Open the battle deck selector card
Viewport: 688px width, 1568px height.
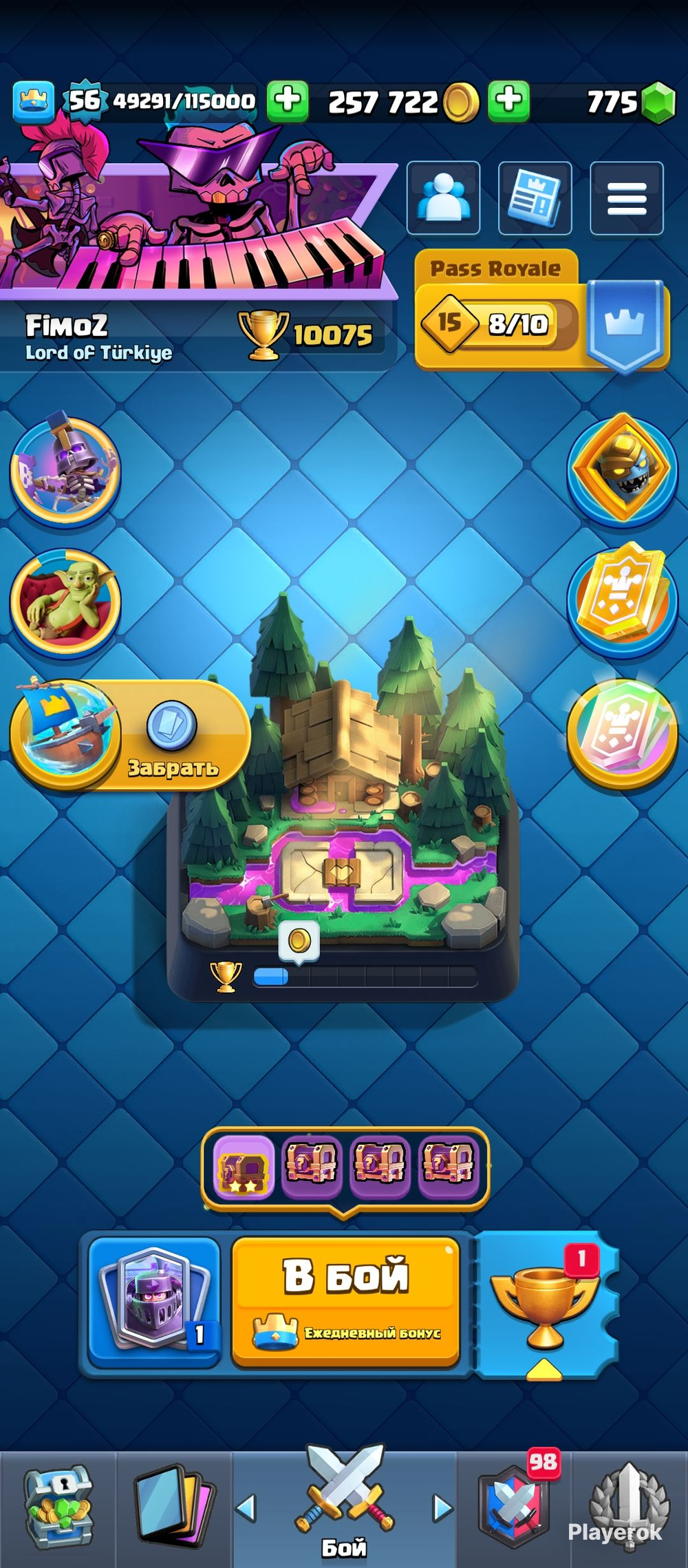point(154,1301)
